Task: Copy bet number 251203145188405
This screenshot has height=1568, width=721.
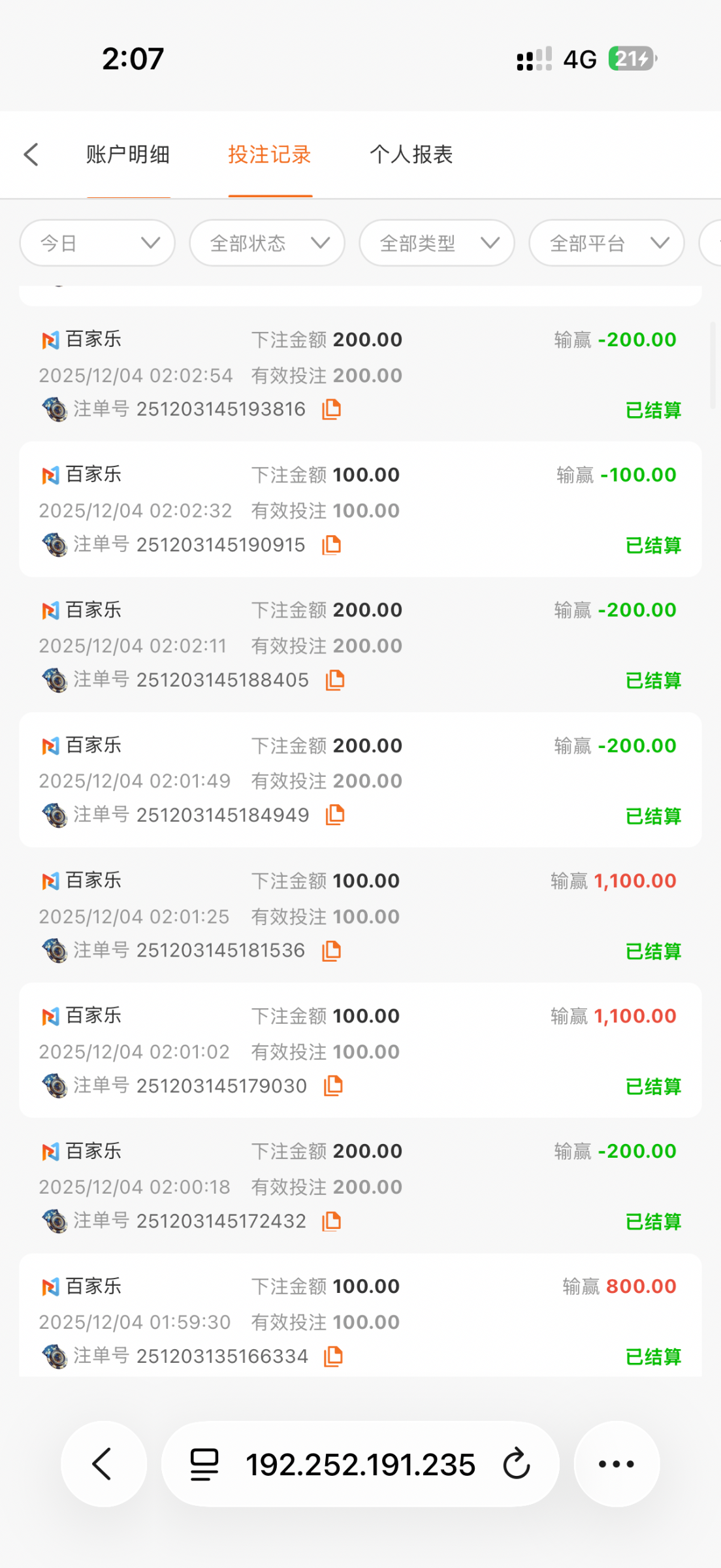Action: click(335, 680)
